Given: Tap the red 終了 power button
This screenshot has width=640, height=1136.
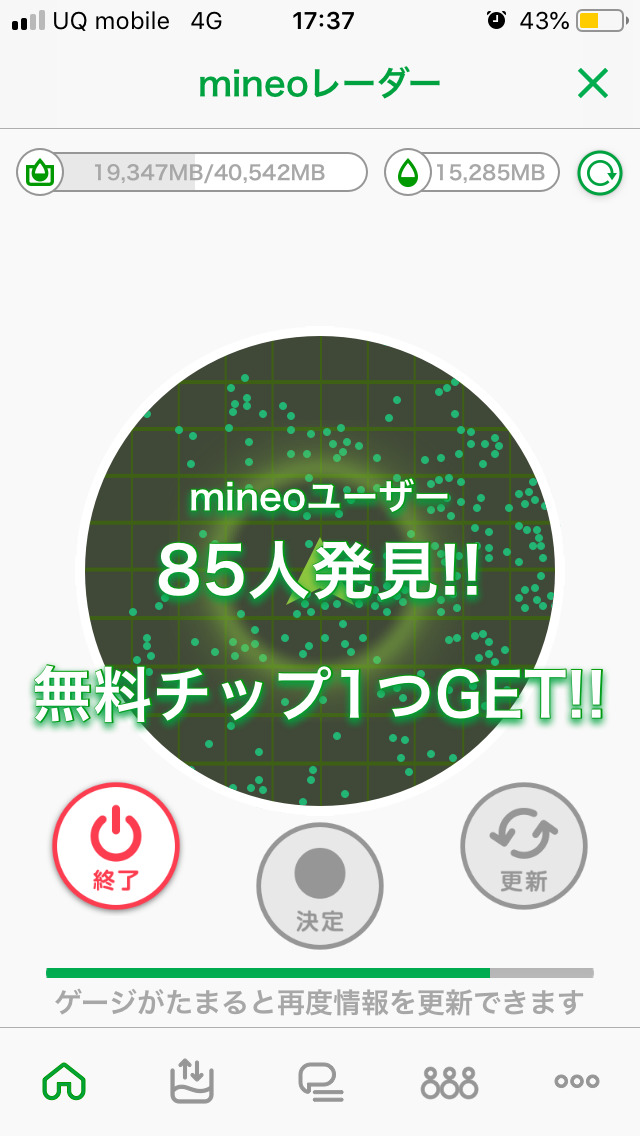Looking at the screenshot, I should pyautogui.click(x=116, y=845).
